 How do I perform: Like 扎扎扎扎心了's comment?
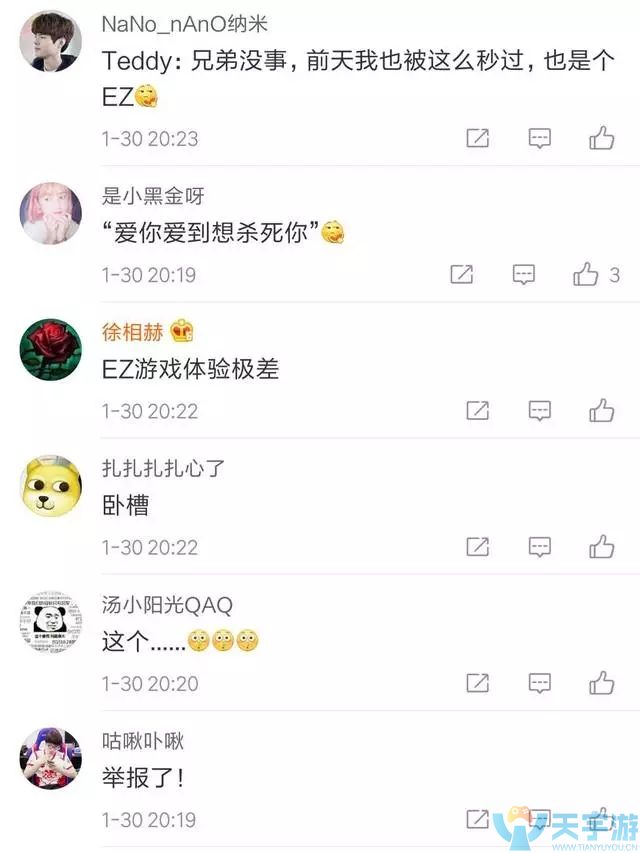[601, 546]
